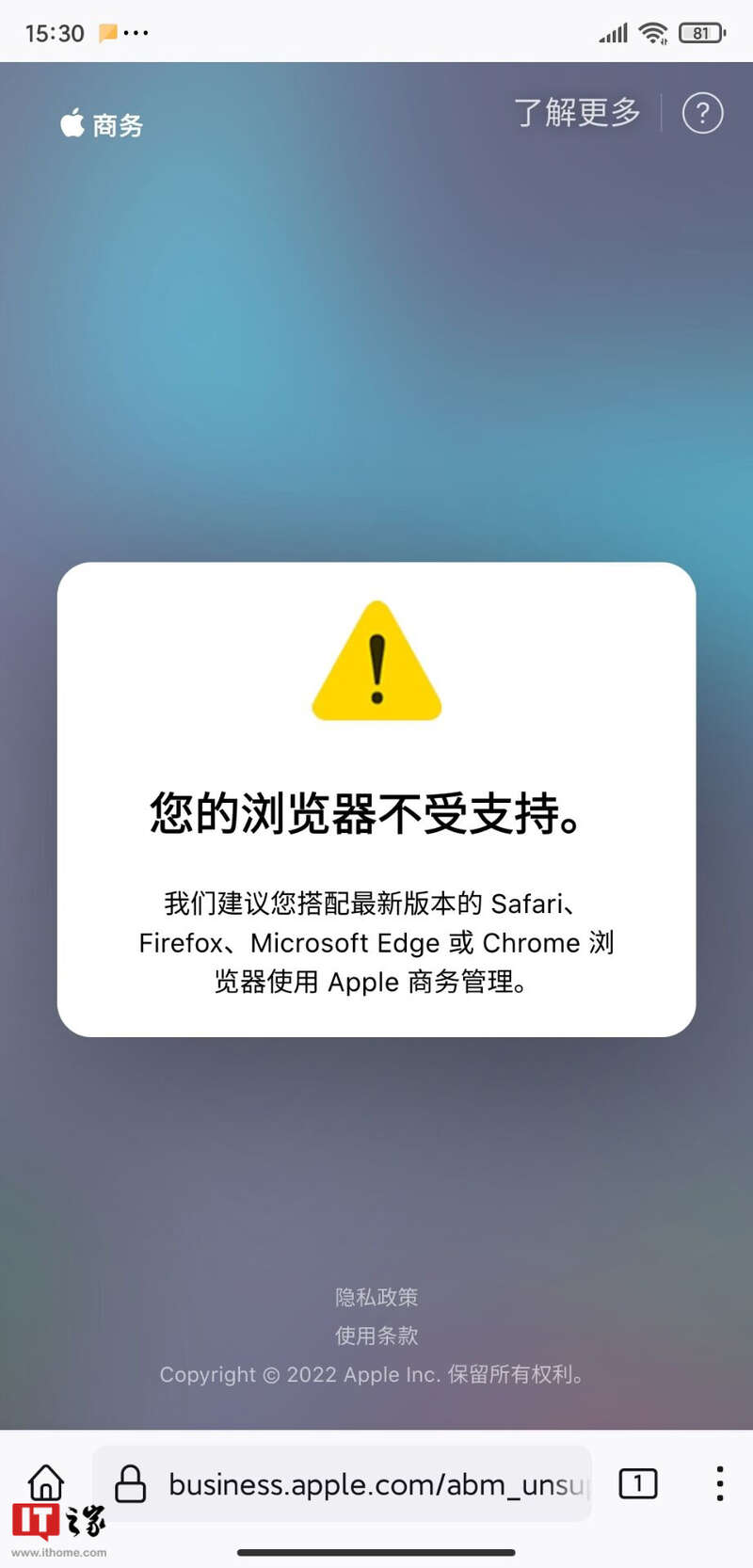
Task: View site security lock info
Action: click(x=130, y=1484)
